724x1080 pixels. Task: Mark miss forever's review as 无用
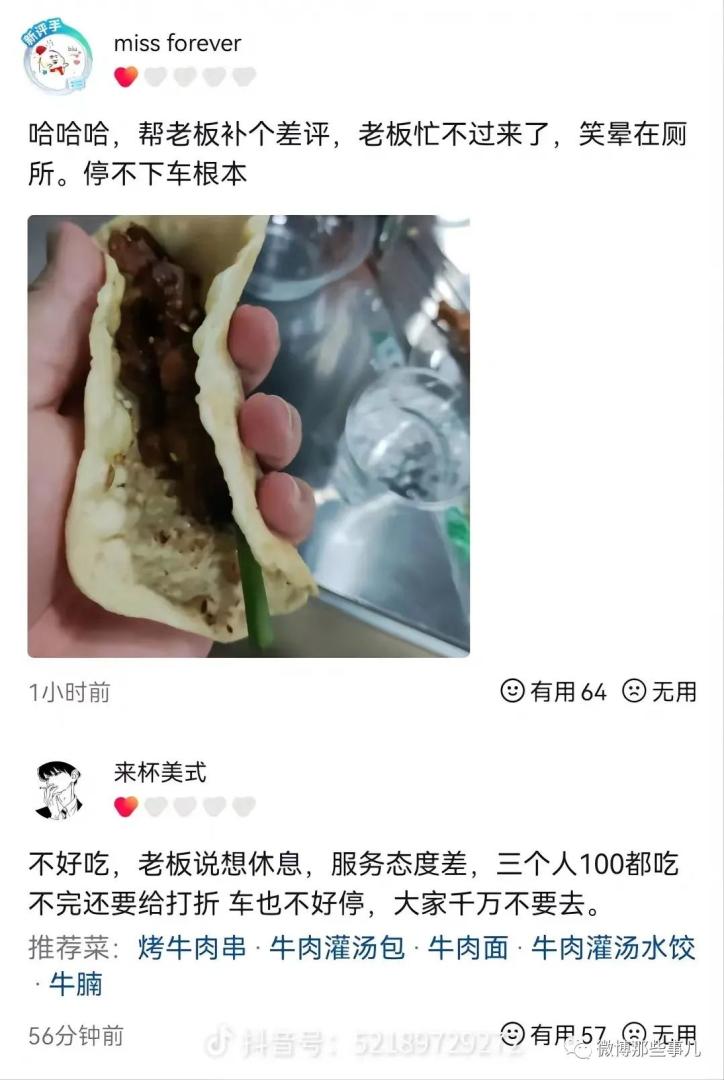660,691
